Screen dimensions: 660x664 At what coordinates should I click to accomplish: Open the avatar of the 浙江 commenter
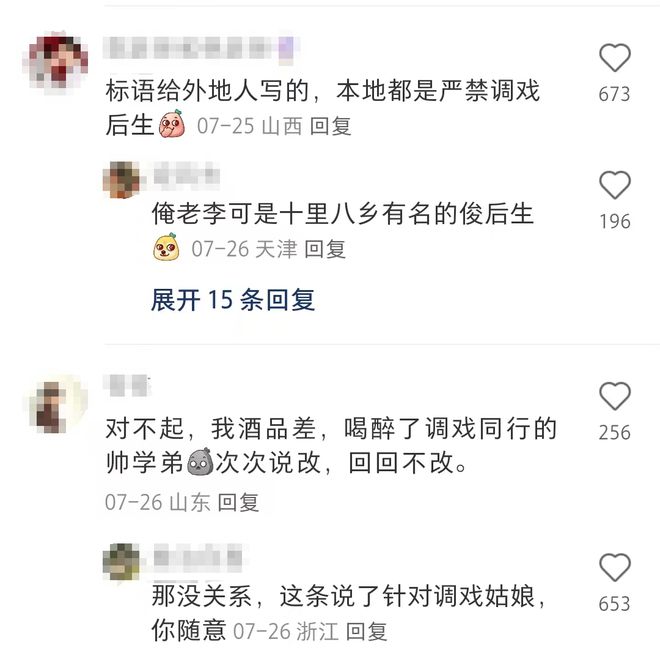(122, 562)
